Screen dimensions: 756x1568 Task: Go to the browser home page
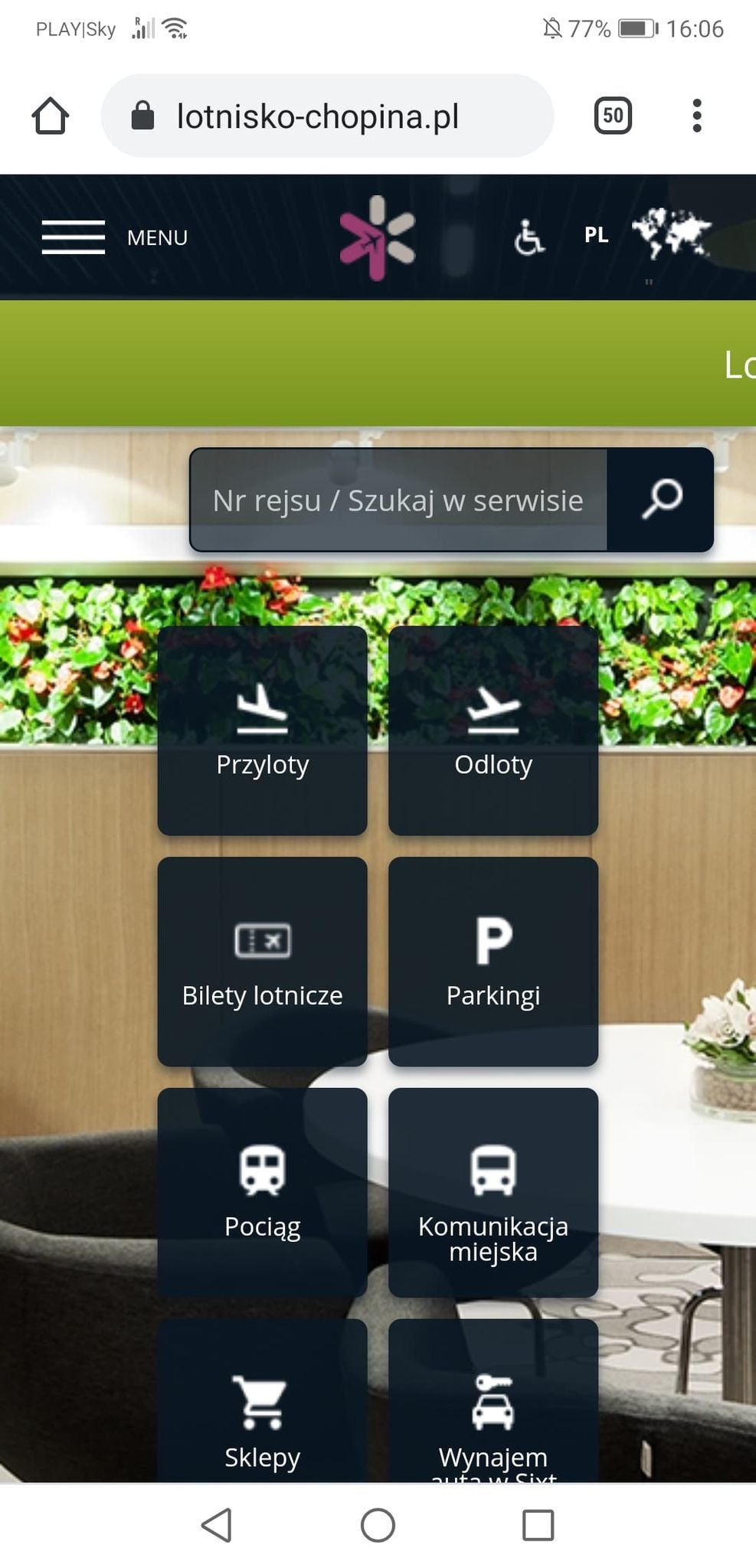51,116
